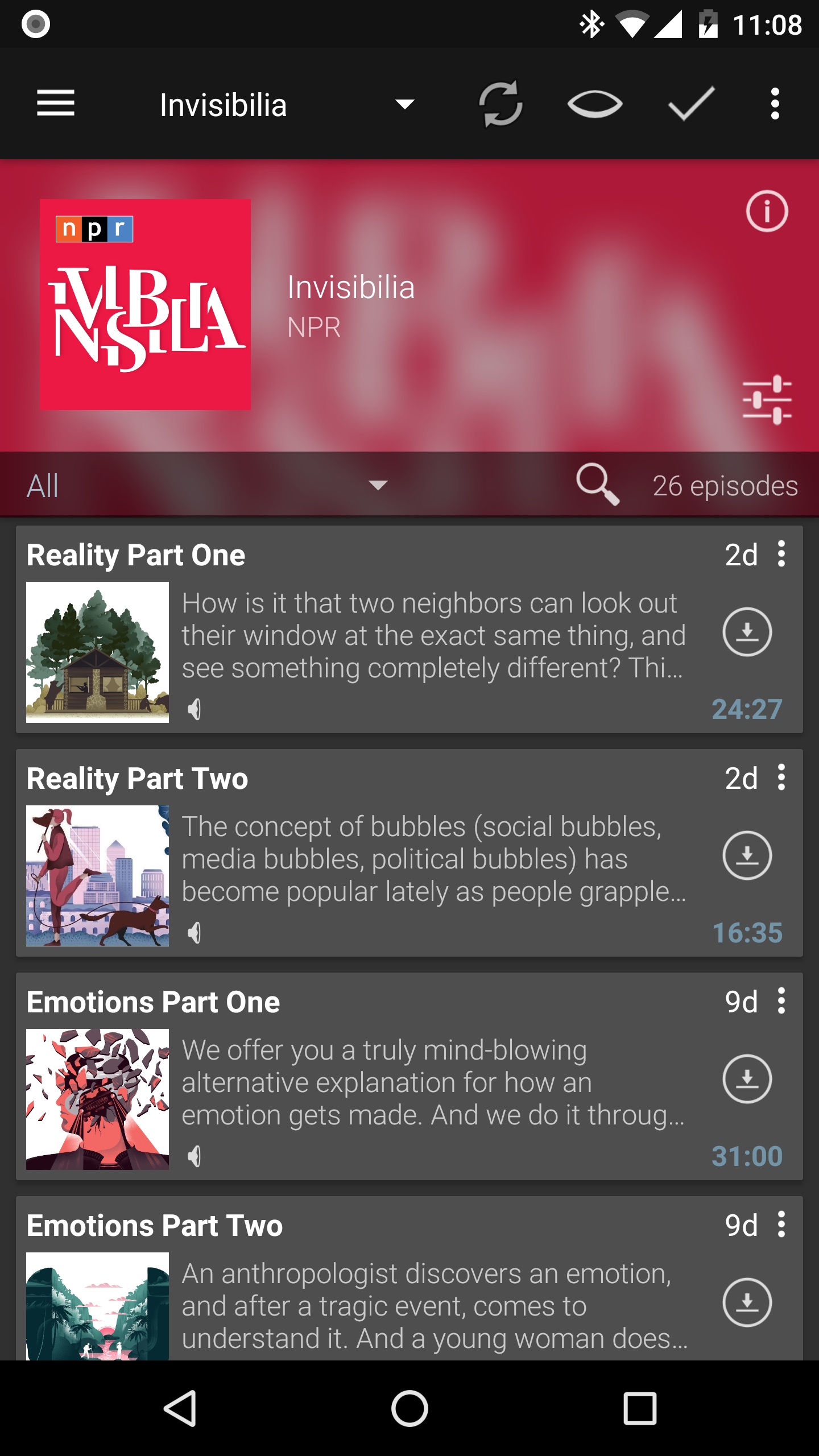Open more options for Reality Part One
819x1456 pixels.
click(781, 554)
